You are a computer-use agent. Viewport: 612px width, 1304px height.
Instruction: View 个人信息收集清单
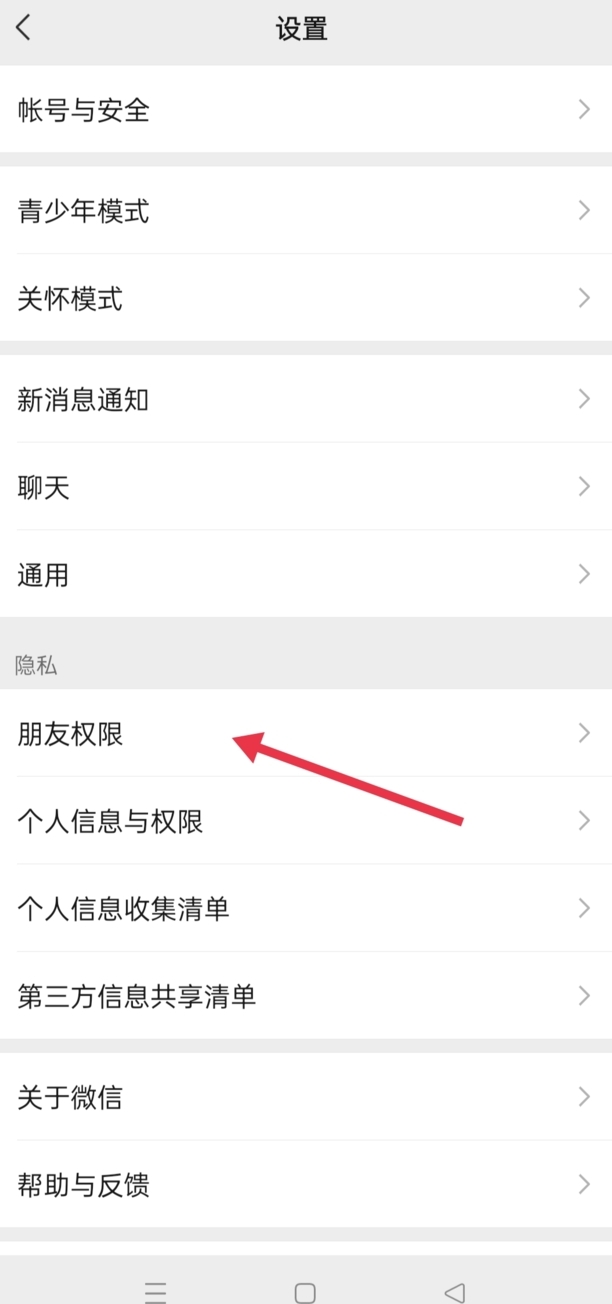pos(306,908)
